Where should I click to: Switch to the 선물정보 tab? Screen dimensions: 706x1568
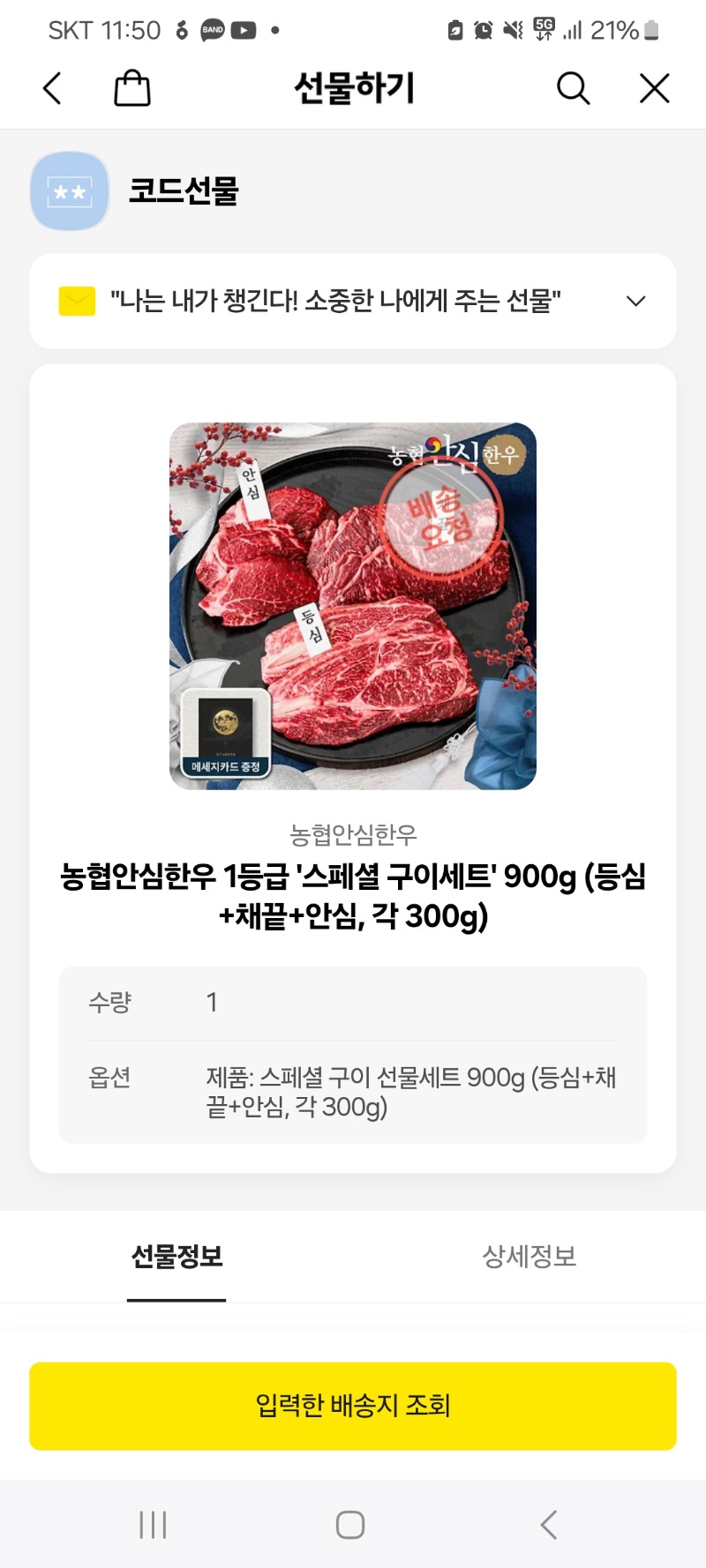tap(176, 1256)
